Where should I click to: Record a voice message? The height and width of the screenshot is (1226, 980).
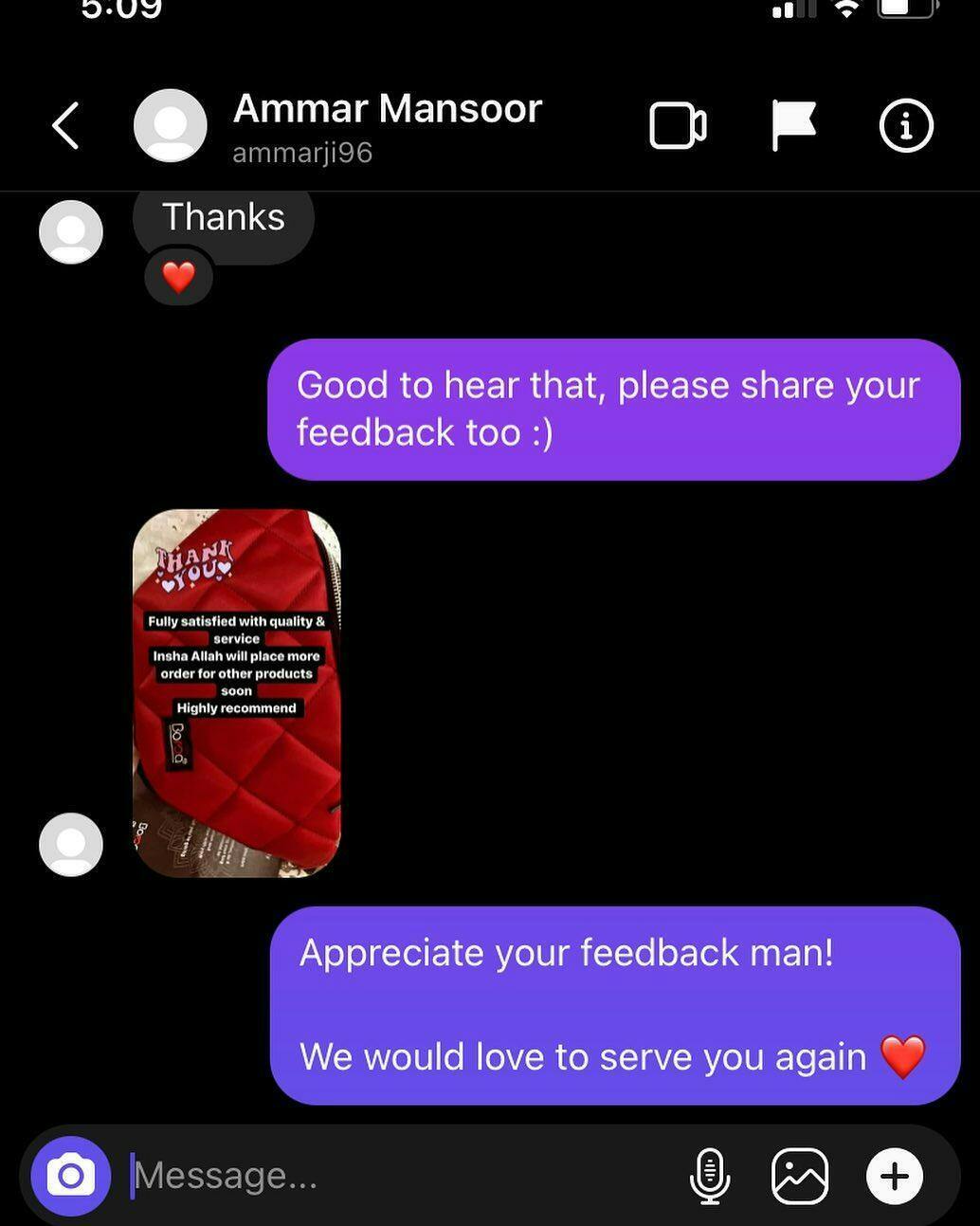pyautogui.click(x=709, y=1176)
